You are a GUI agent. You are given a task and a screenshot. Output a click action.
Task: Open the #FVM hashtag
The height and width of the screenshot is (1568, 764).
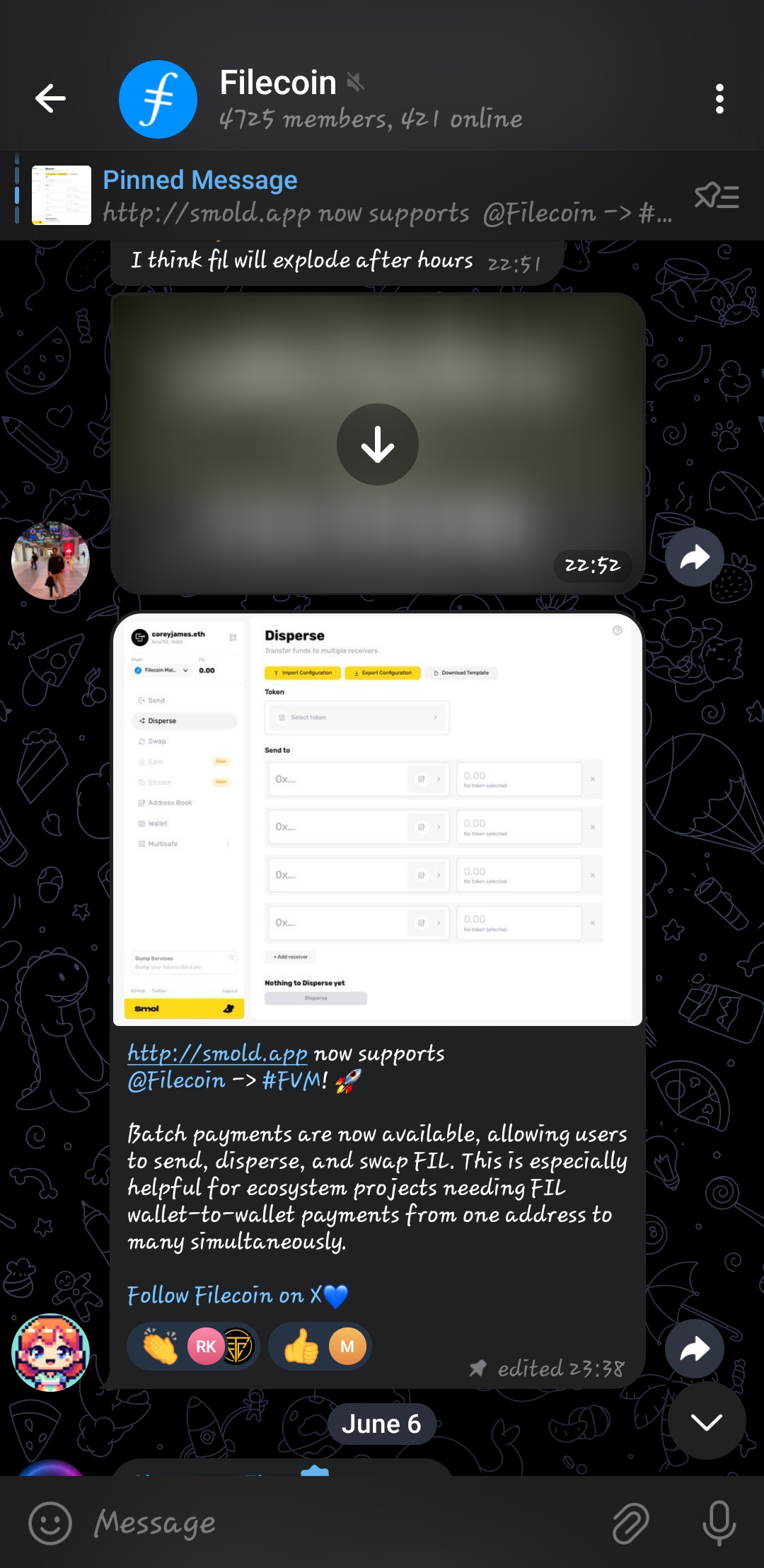click(291, 1080)
